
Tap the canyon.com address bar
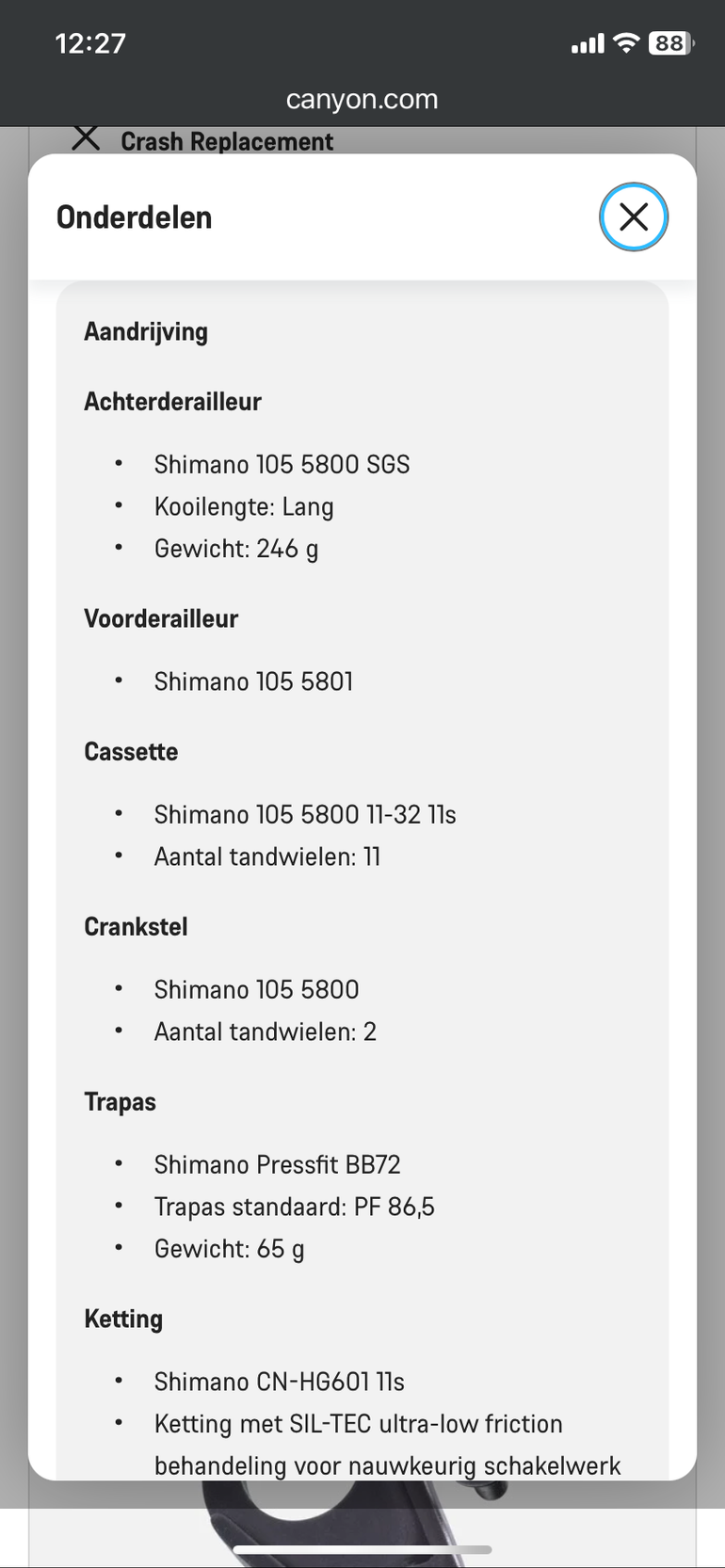pyautogui.click(x=362, y=100)
